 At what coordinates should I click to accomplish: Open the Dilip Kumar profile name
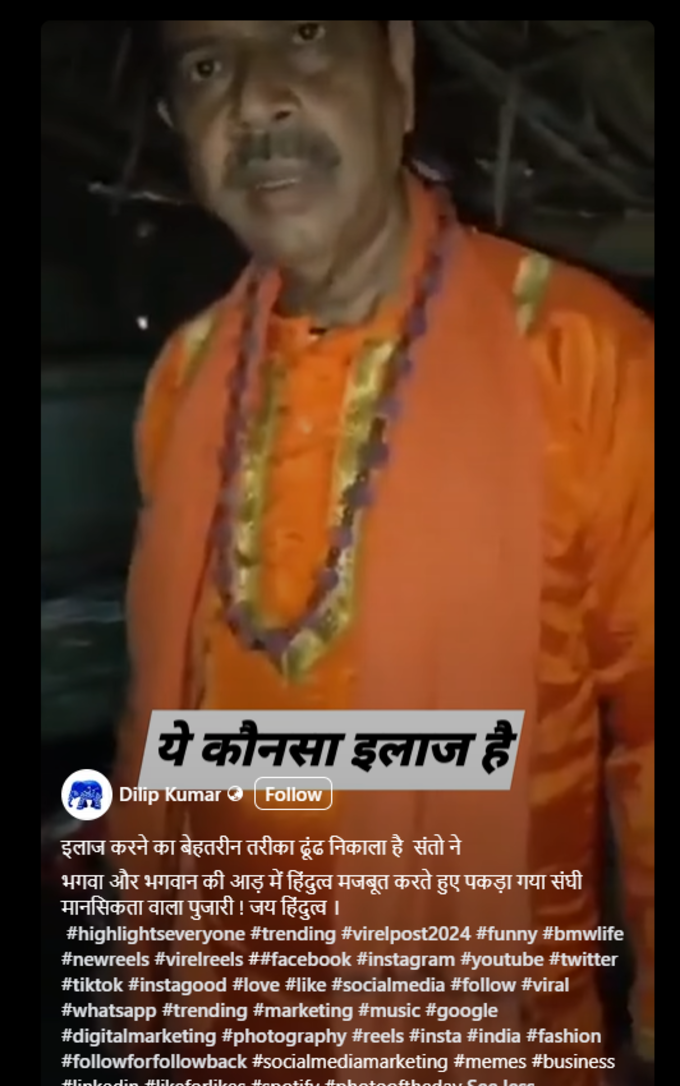point(170,795)
